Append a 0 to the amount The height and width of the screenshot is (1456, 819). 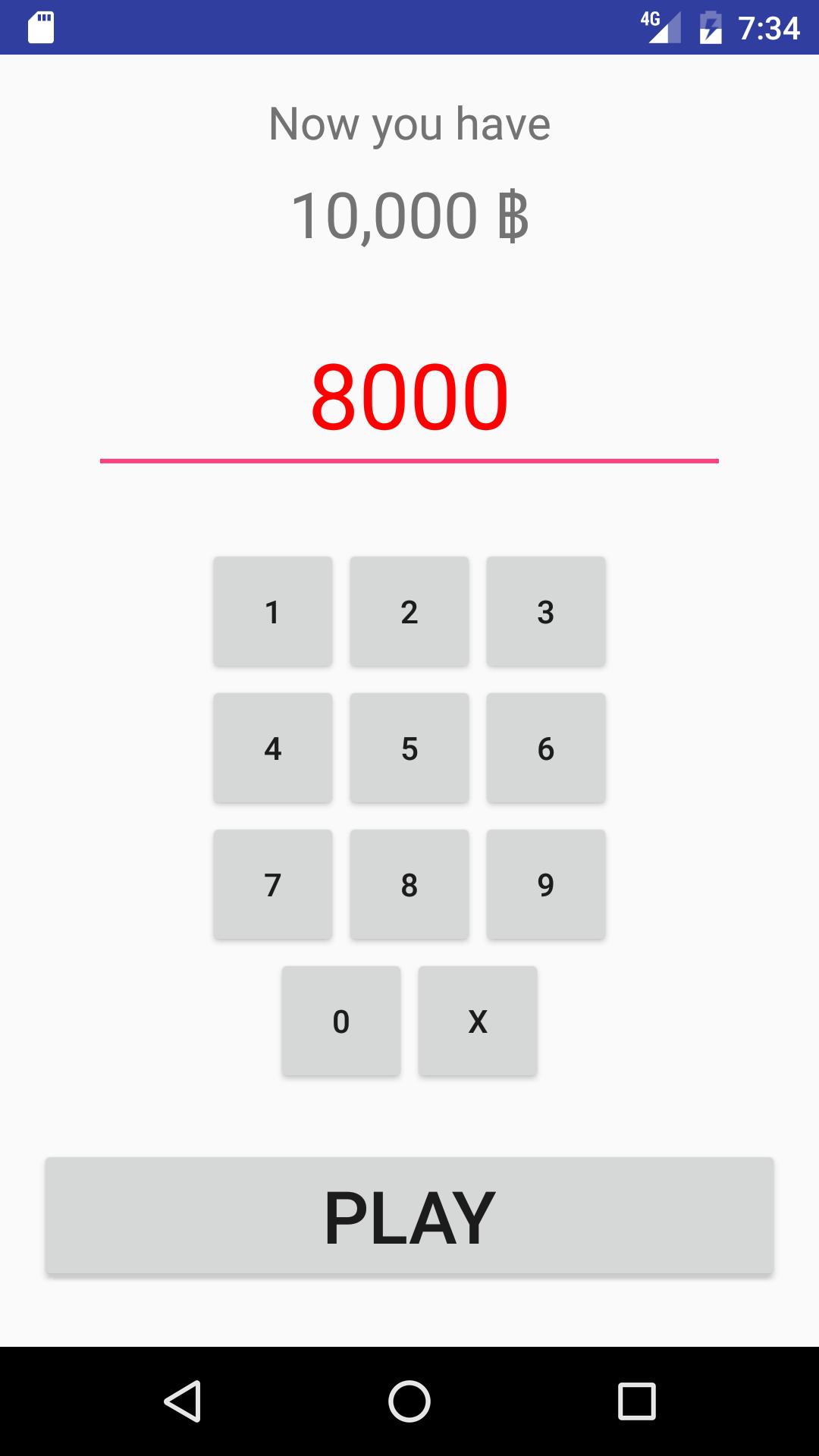point(341,1021)
